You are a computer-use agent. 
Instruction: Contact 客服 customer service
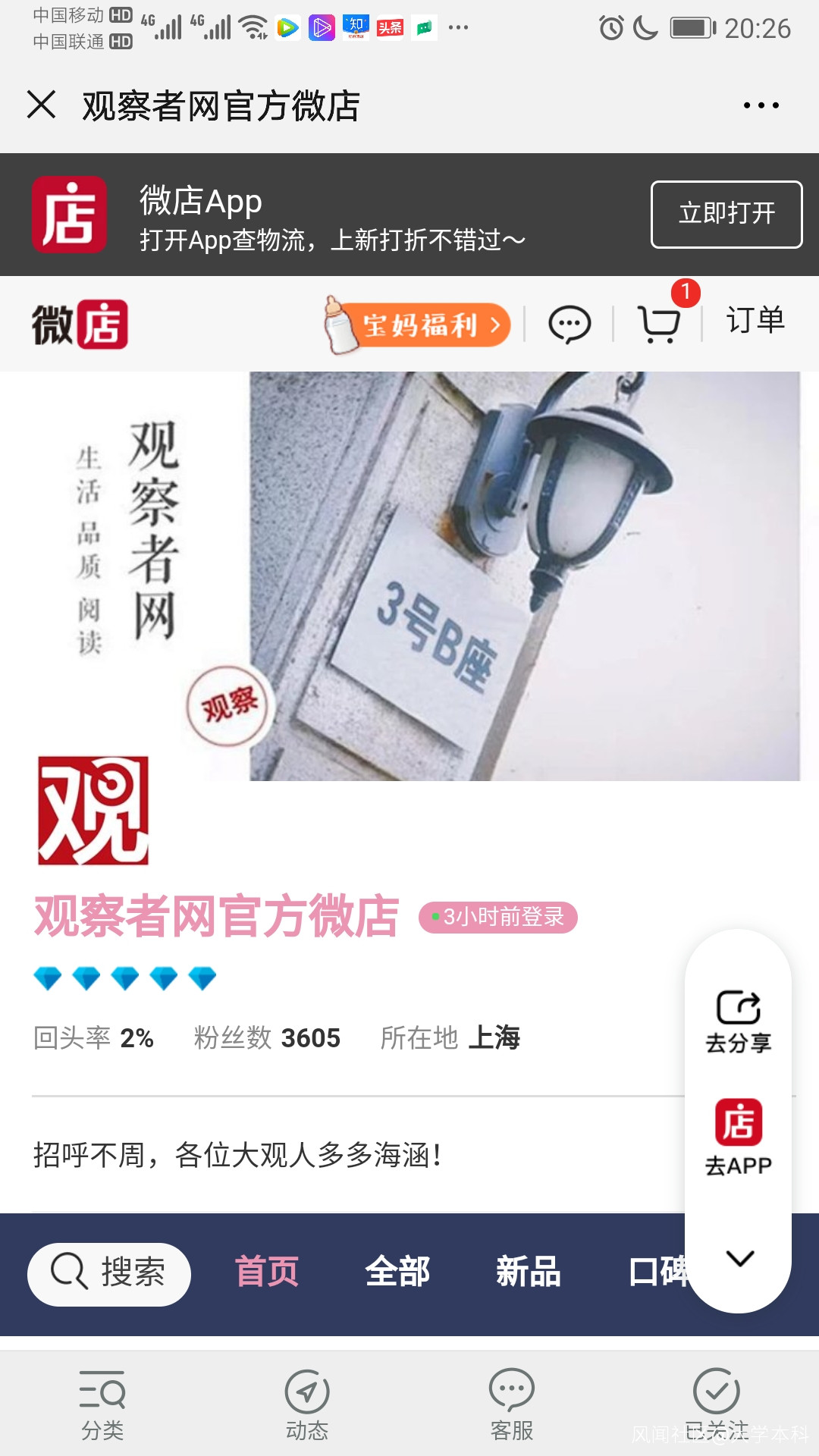(512, 1404)
